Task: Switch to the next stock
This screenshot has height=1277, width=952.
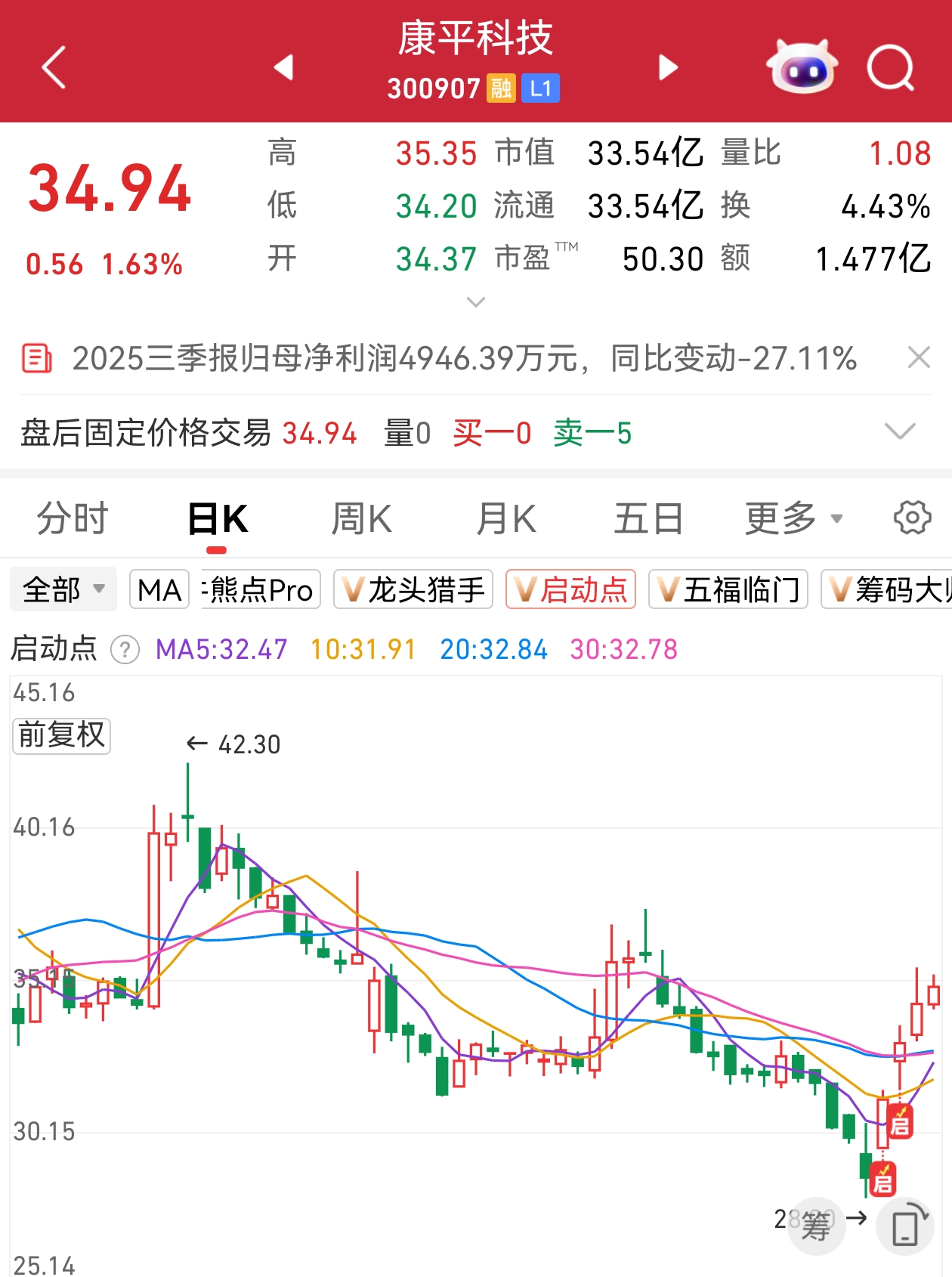Action: [x=668, y=68]
